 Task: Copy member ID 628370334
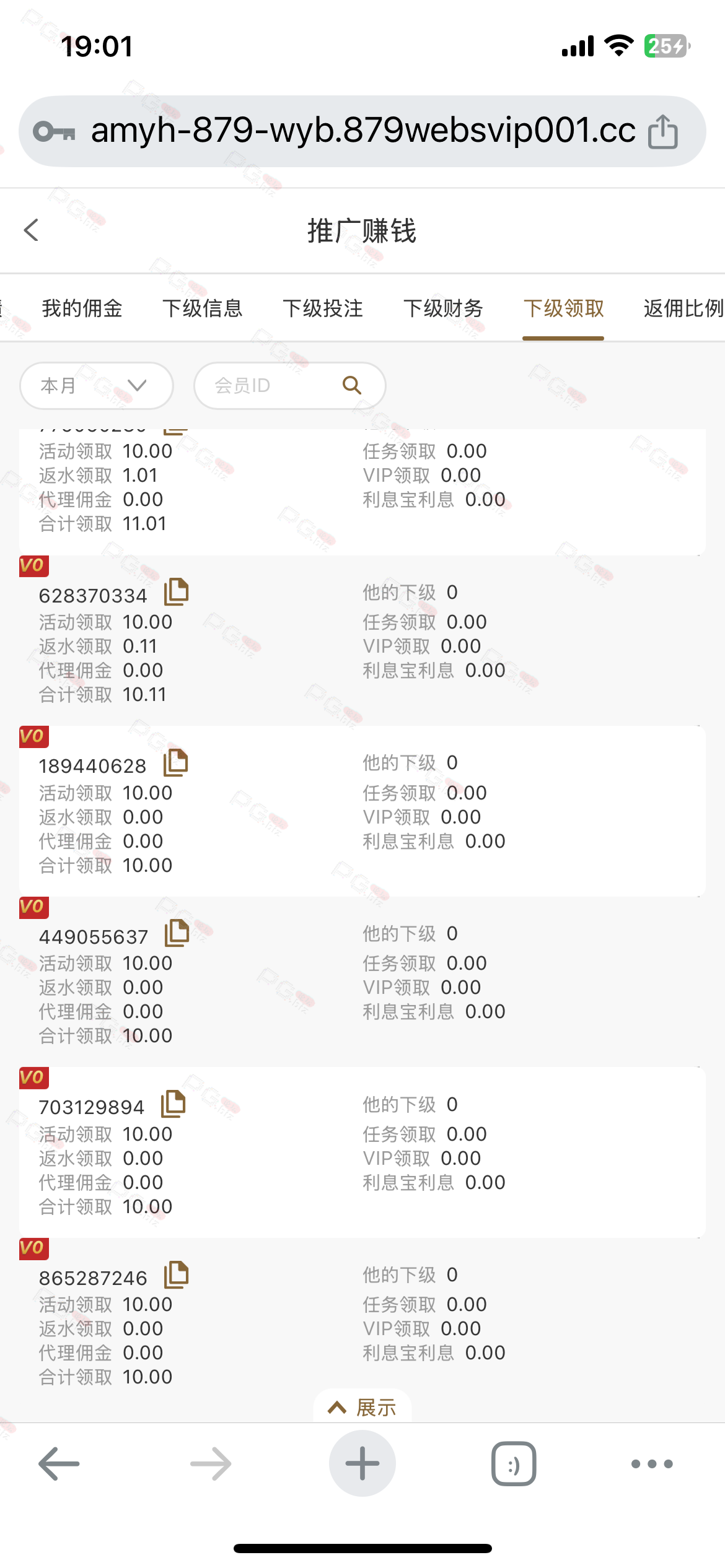tap(176, 592)
